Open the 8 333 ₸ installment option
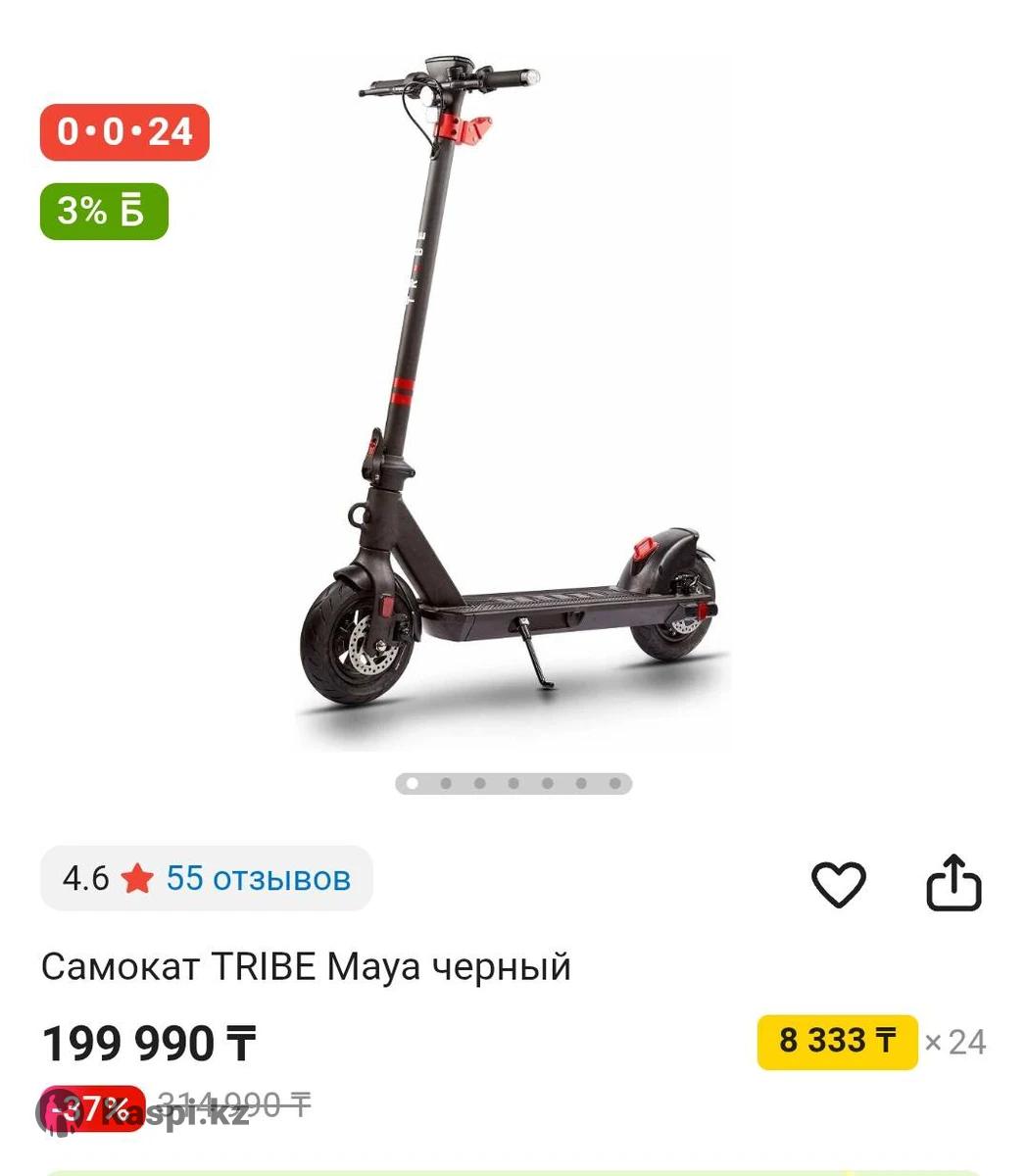This screenshot has height=1176, width=1027. click(837, 1041)
